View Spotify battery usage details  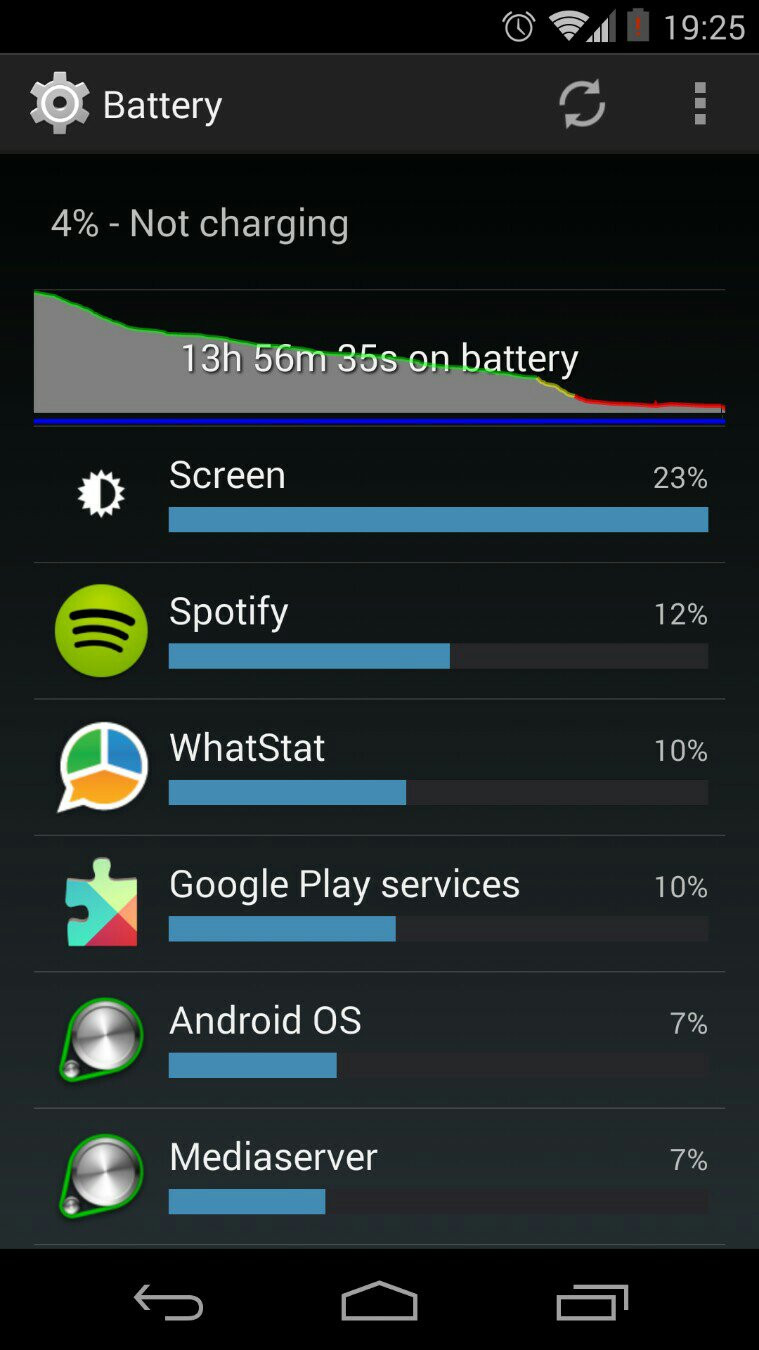(379, 631)
